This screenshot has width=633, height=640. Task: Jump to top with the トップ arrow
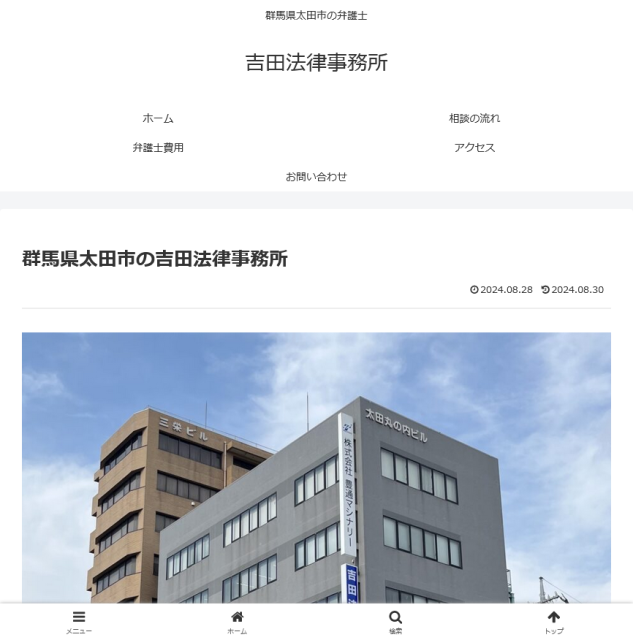[x=553, y=622]
